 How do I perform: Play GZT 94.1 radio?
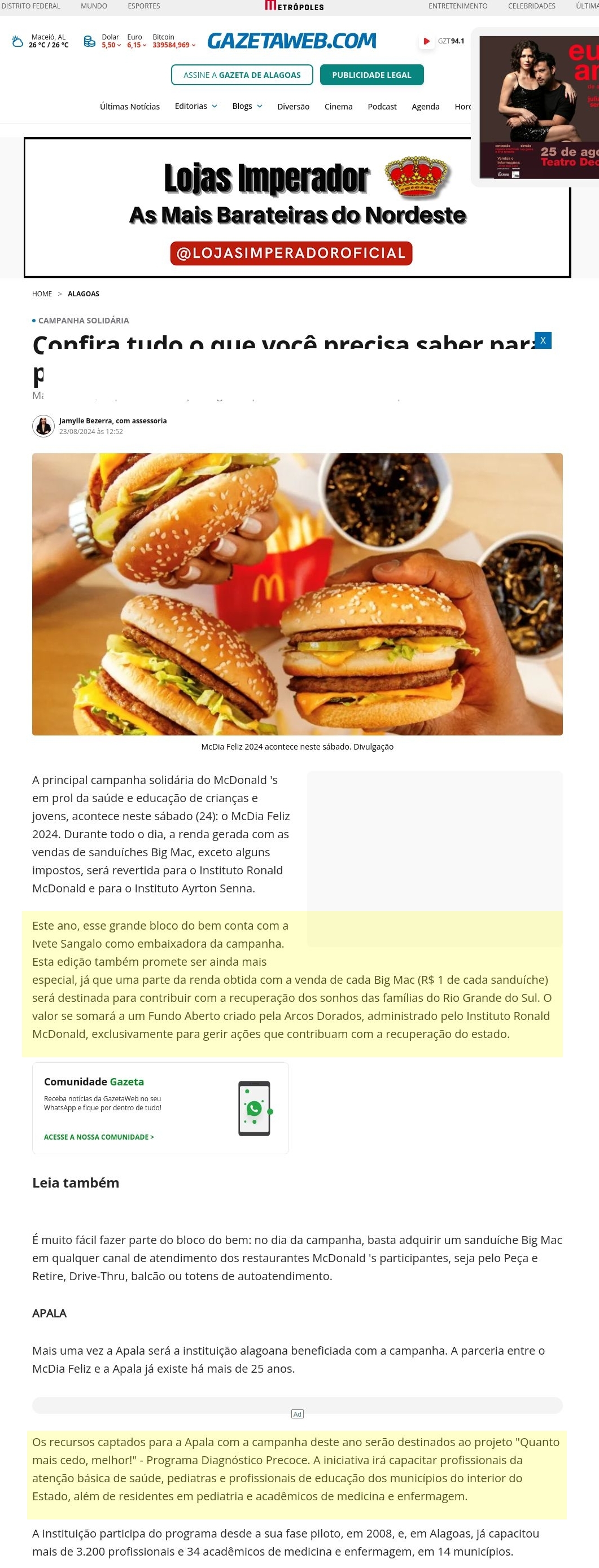[426, 41]
